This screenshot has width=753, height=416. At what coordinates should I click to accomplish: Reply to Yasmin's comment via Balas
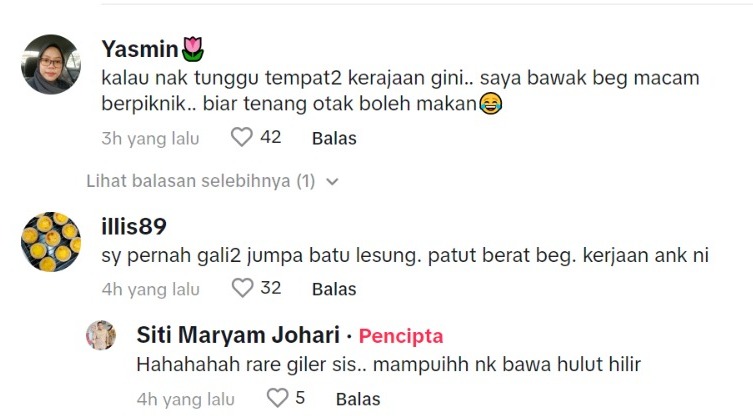[334, 138]
